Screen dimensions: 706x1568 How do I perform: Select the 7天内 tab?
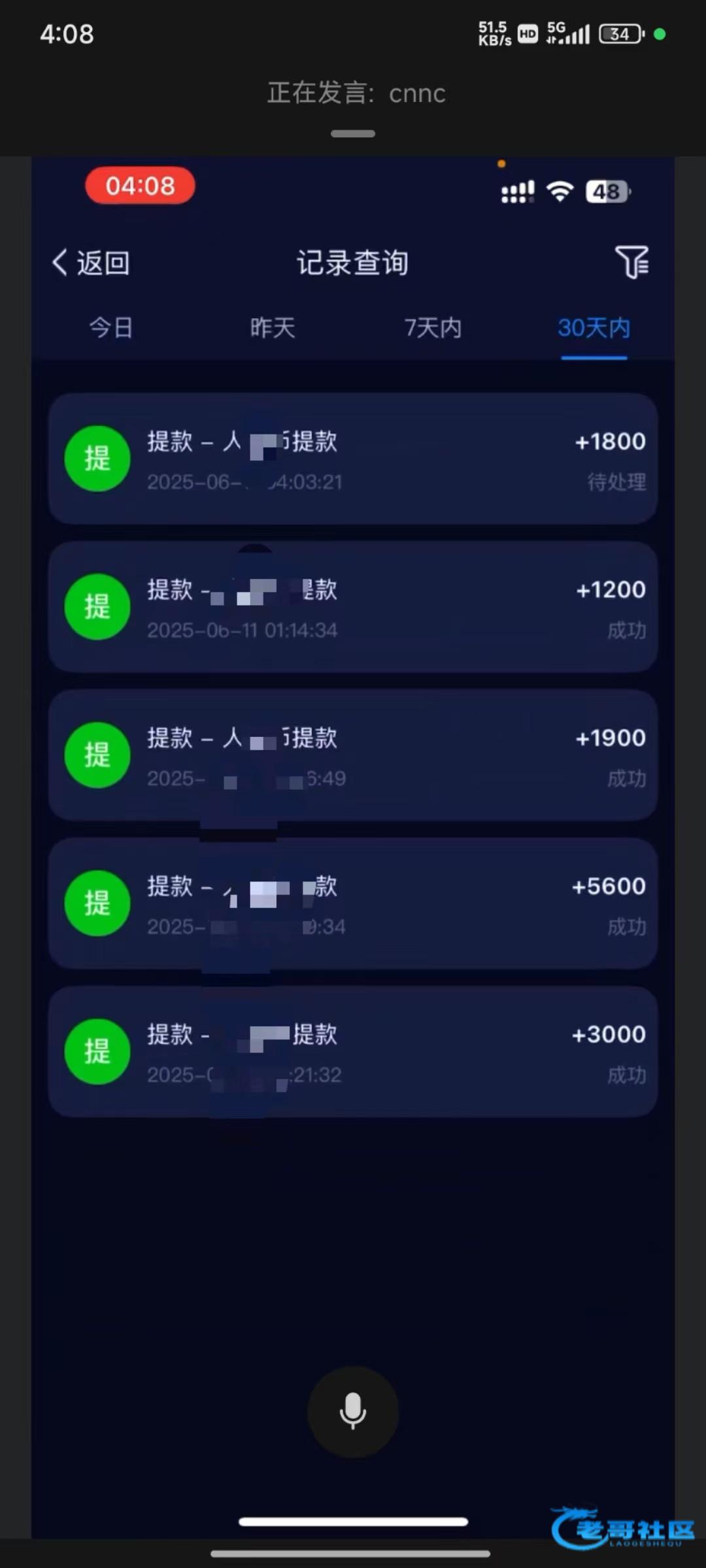[x=433, y=327]
